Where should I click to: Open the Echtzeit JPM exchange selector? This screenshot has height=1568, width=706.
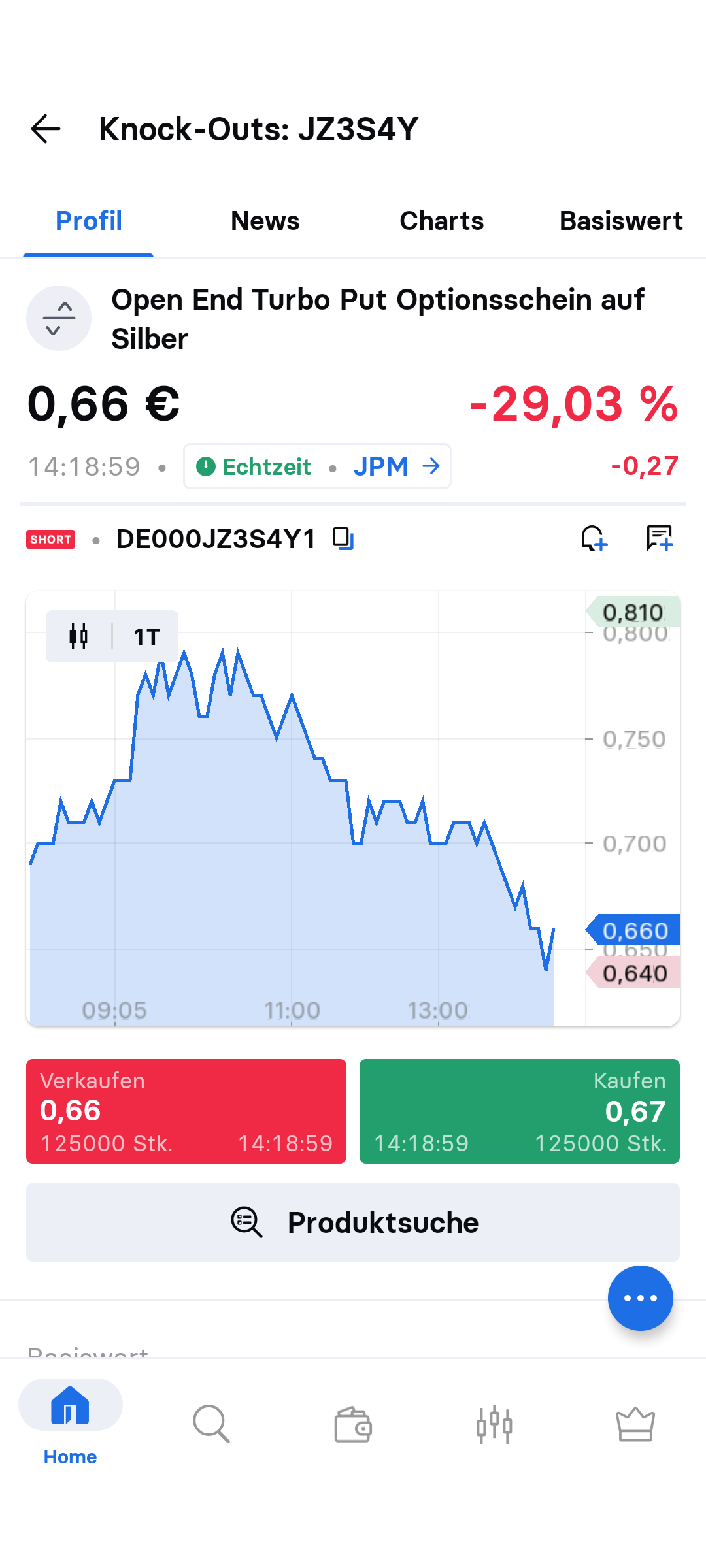tap(318, 466)
